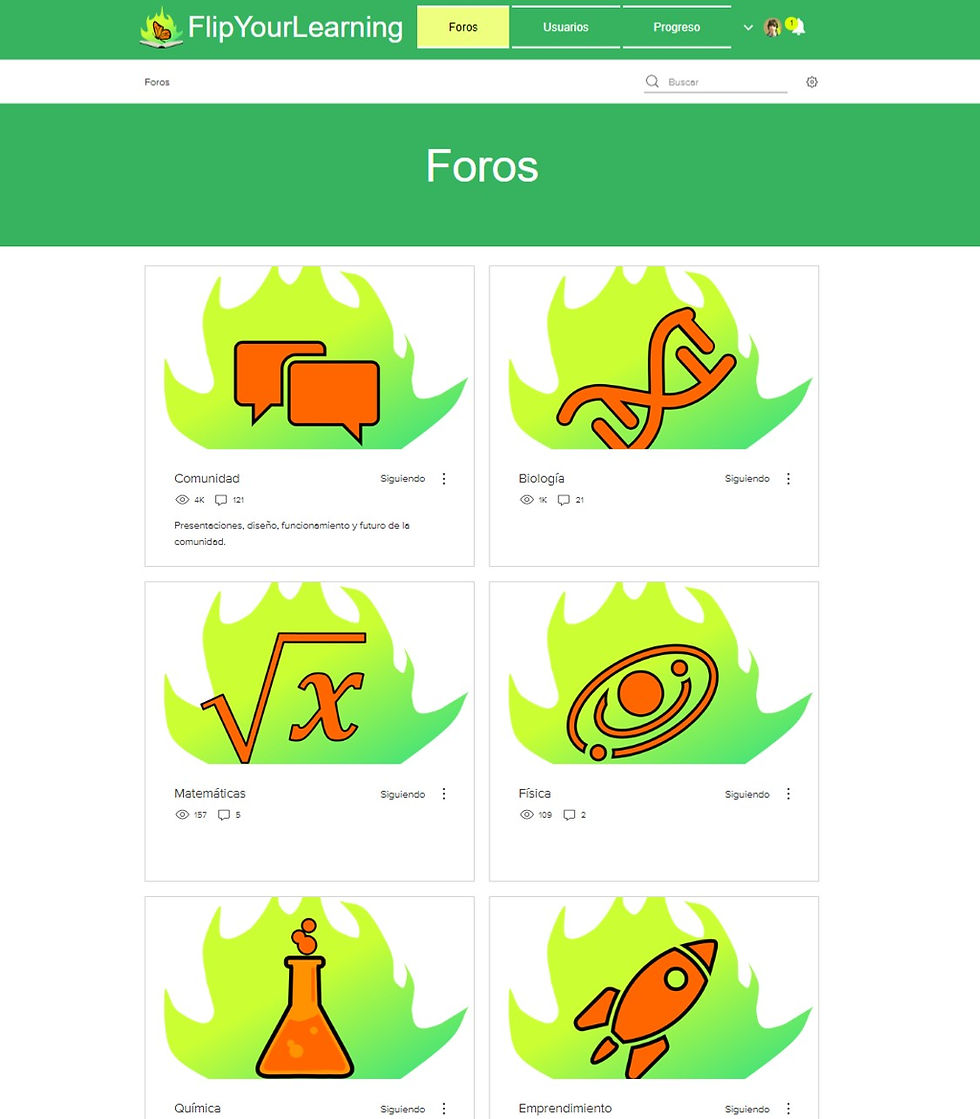Expand the dropdown chevron next to Progreso
Viewport: 980px width, 1119px height.
[x=748, y=28]
